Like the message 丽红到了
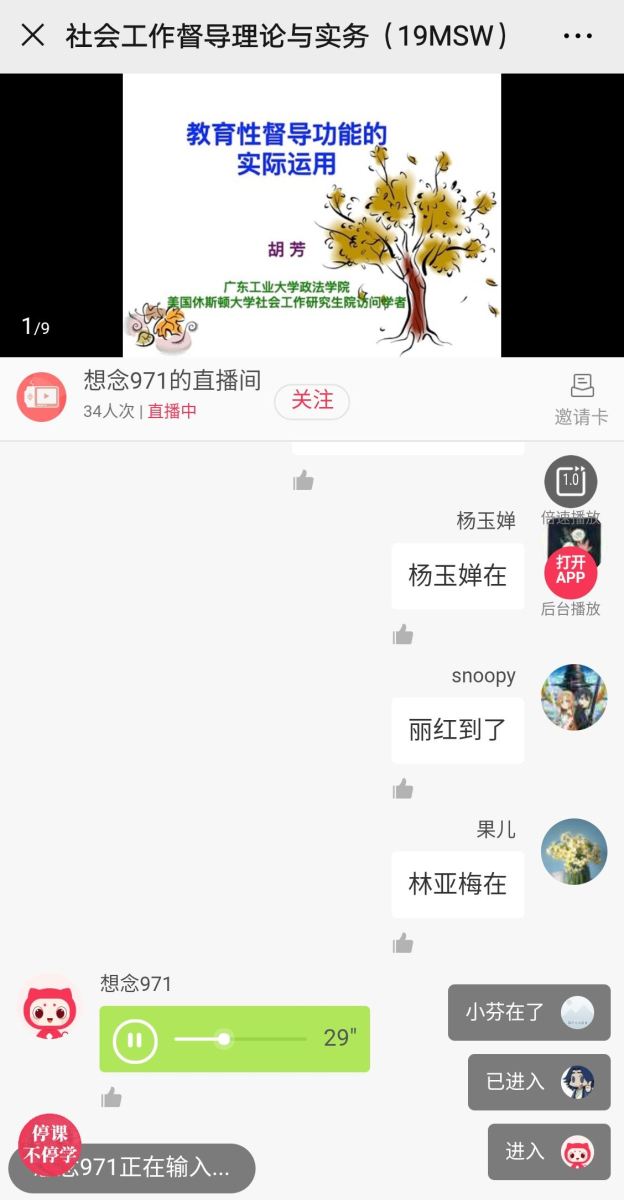This screenshot has height=1200, width=624. [x=403, y=789]
